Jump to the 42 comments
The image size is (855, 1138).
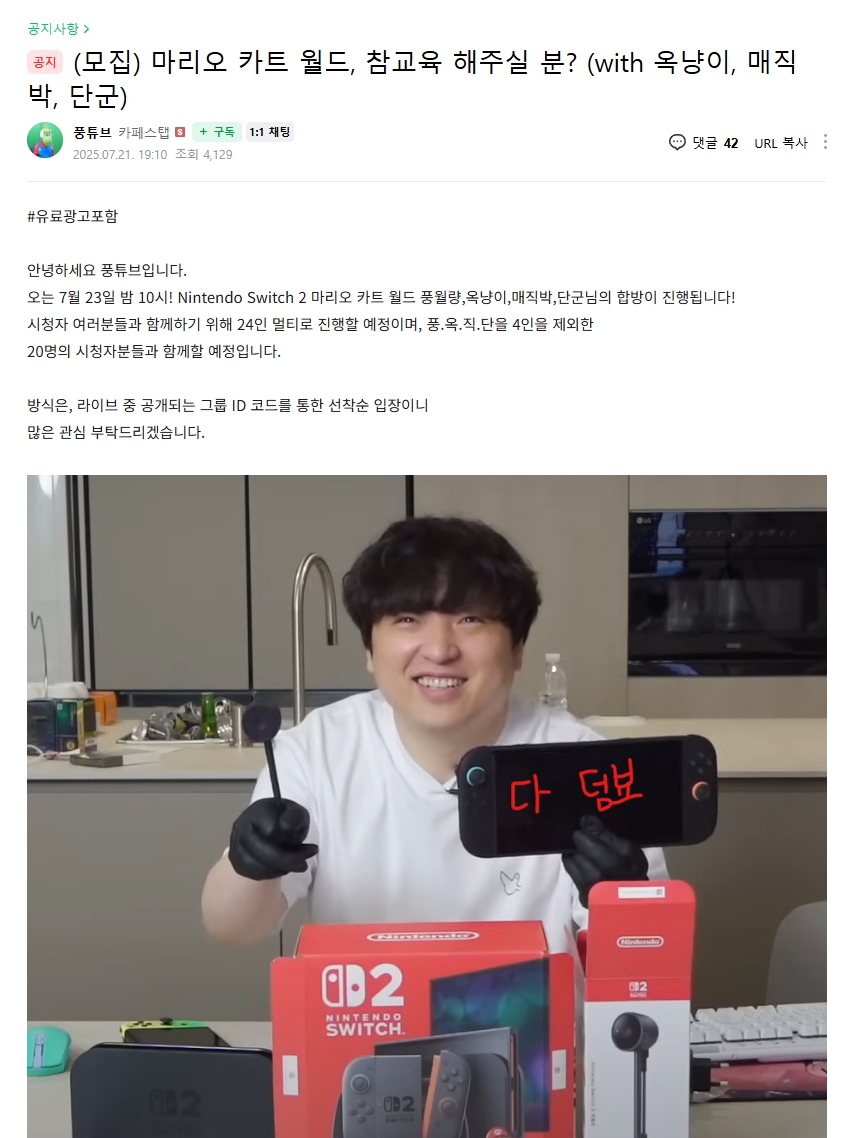click(704, 143)
